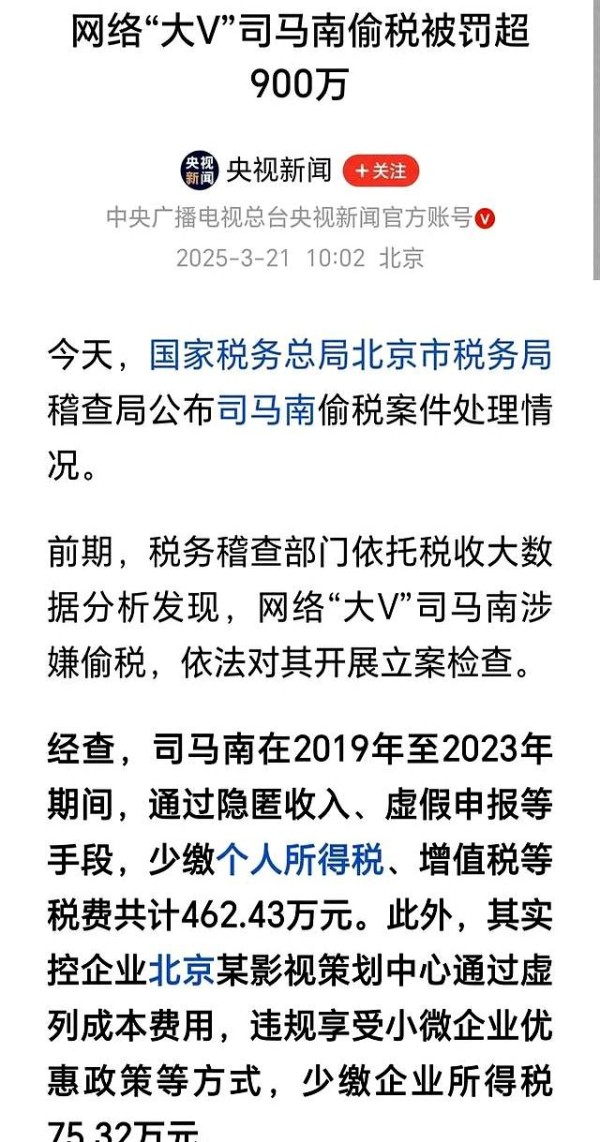
Task: Open the 央视新闻 account avatar
Action: tap(199, 171)
